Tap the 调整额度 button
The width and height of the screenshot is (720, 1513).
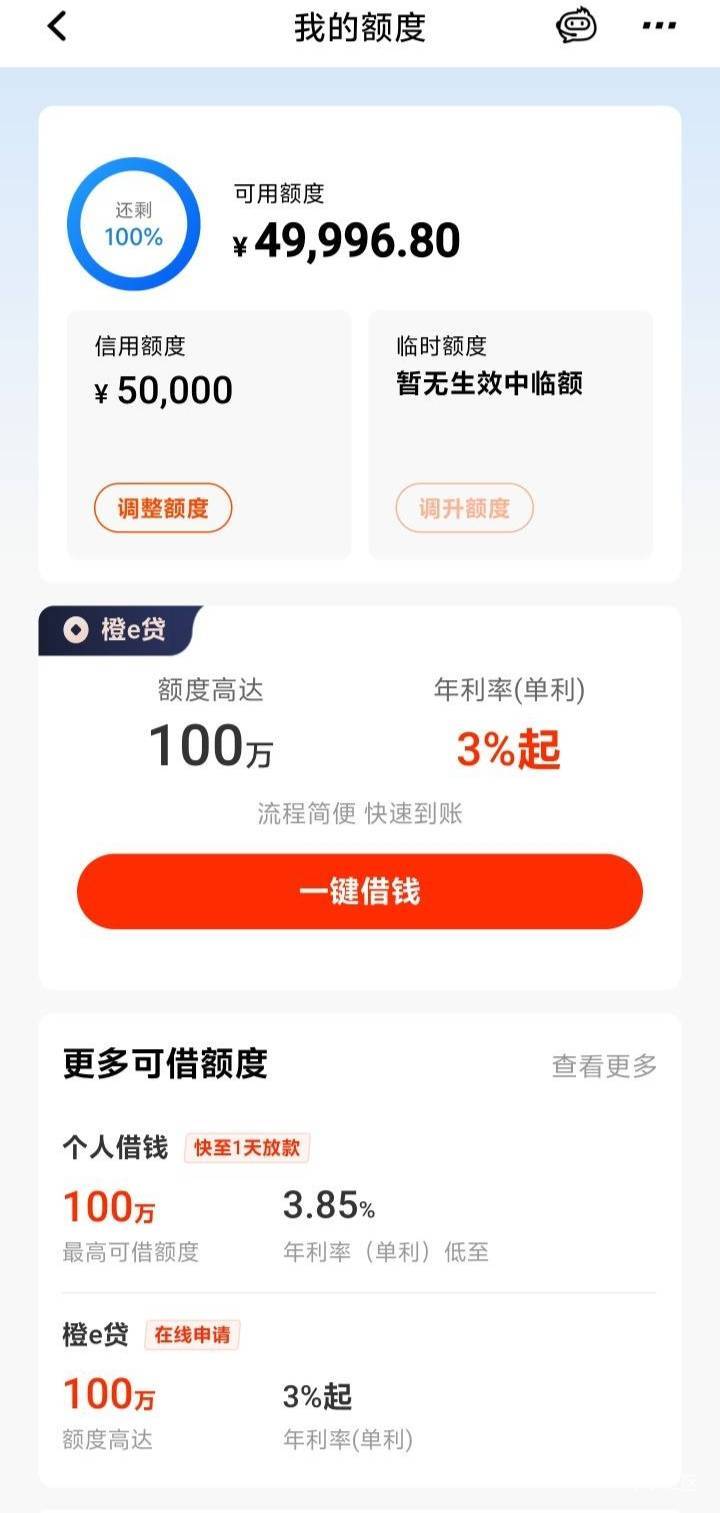(x=163, y=508)
